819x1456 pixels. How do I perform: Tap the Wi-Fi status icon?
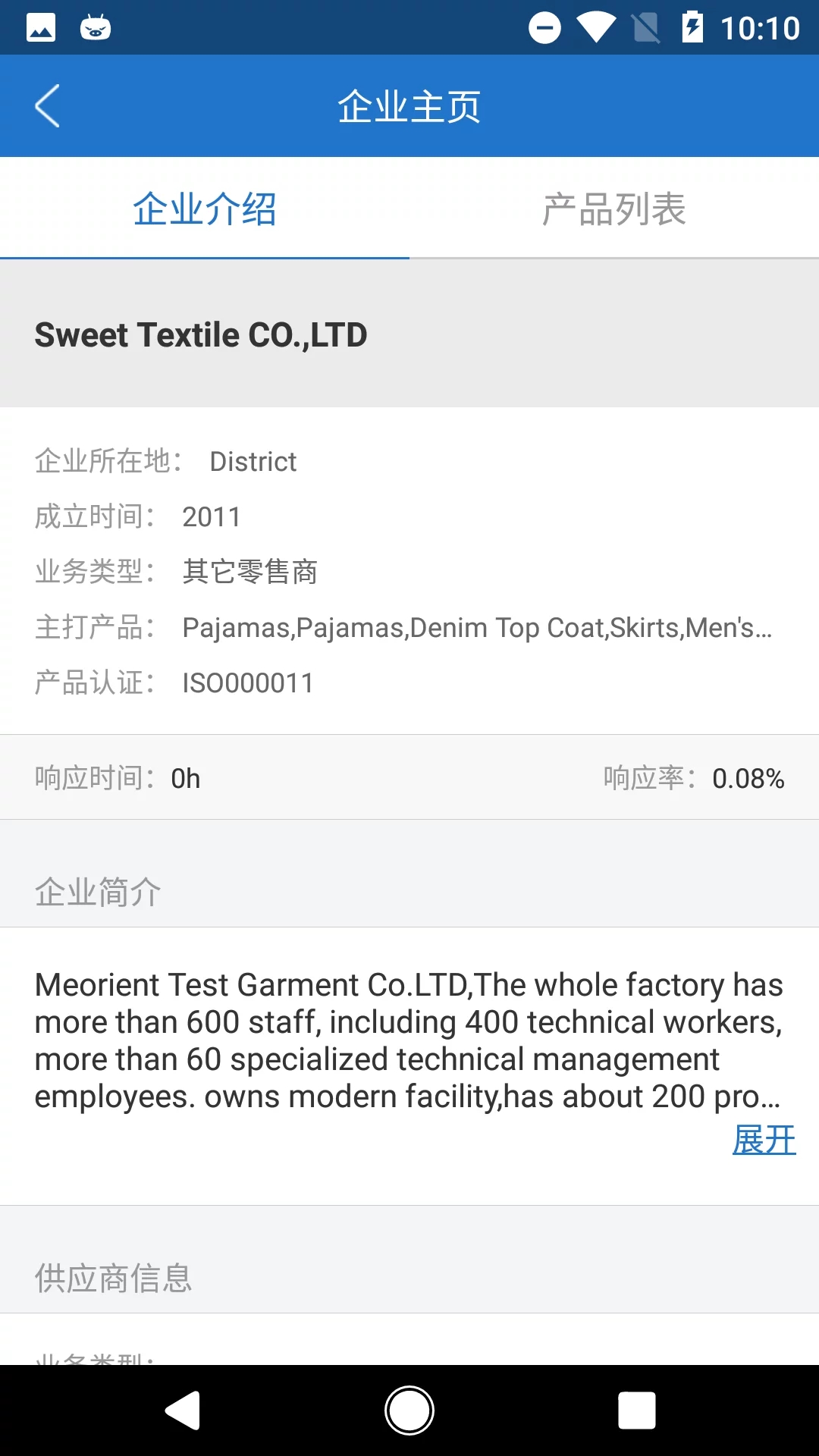596,27
